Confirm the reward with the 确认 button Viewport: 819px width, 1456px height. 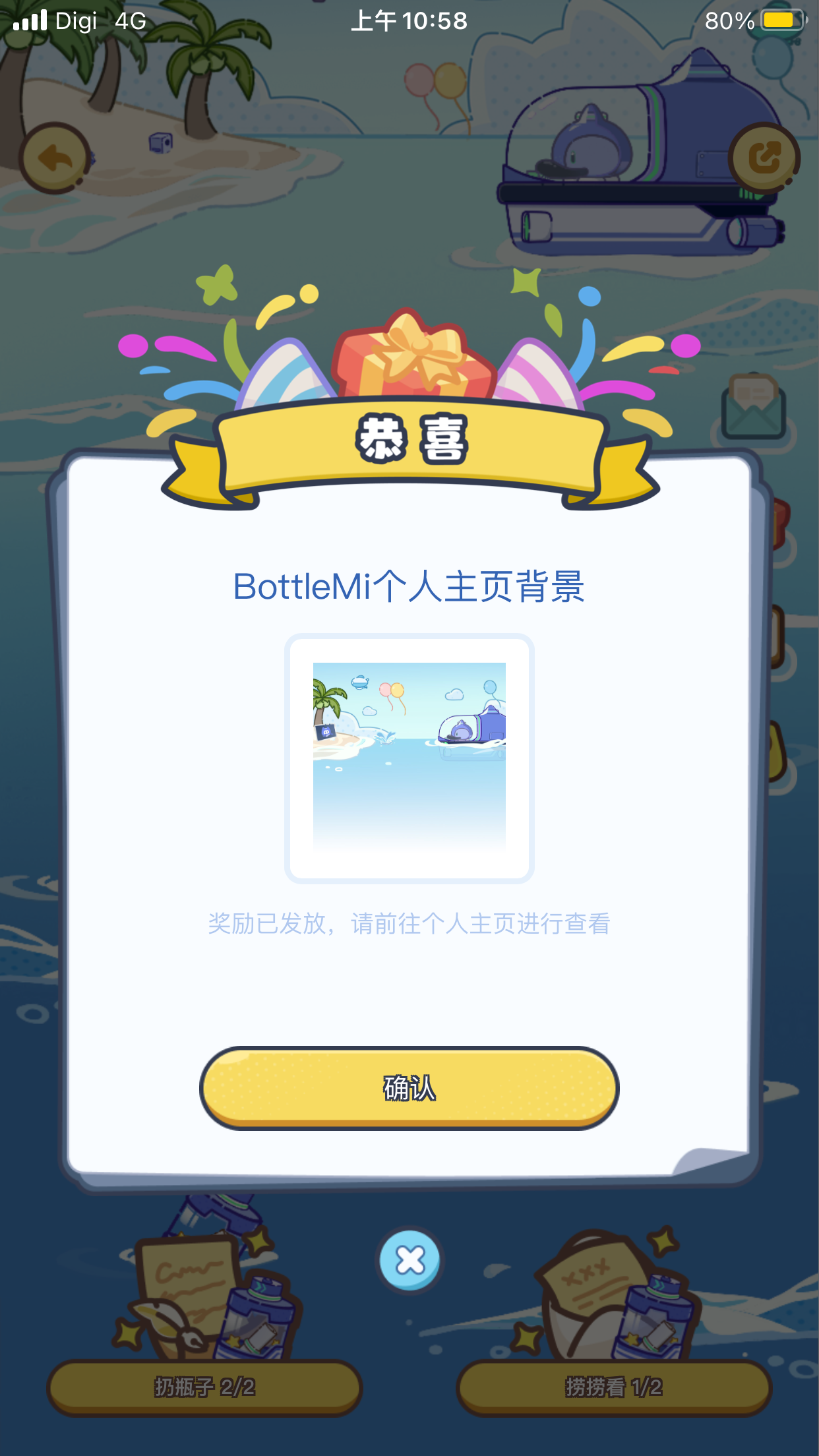(x=409, y=1087)
